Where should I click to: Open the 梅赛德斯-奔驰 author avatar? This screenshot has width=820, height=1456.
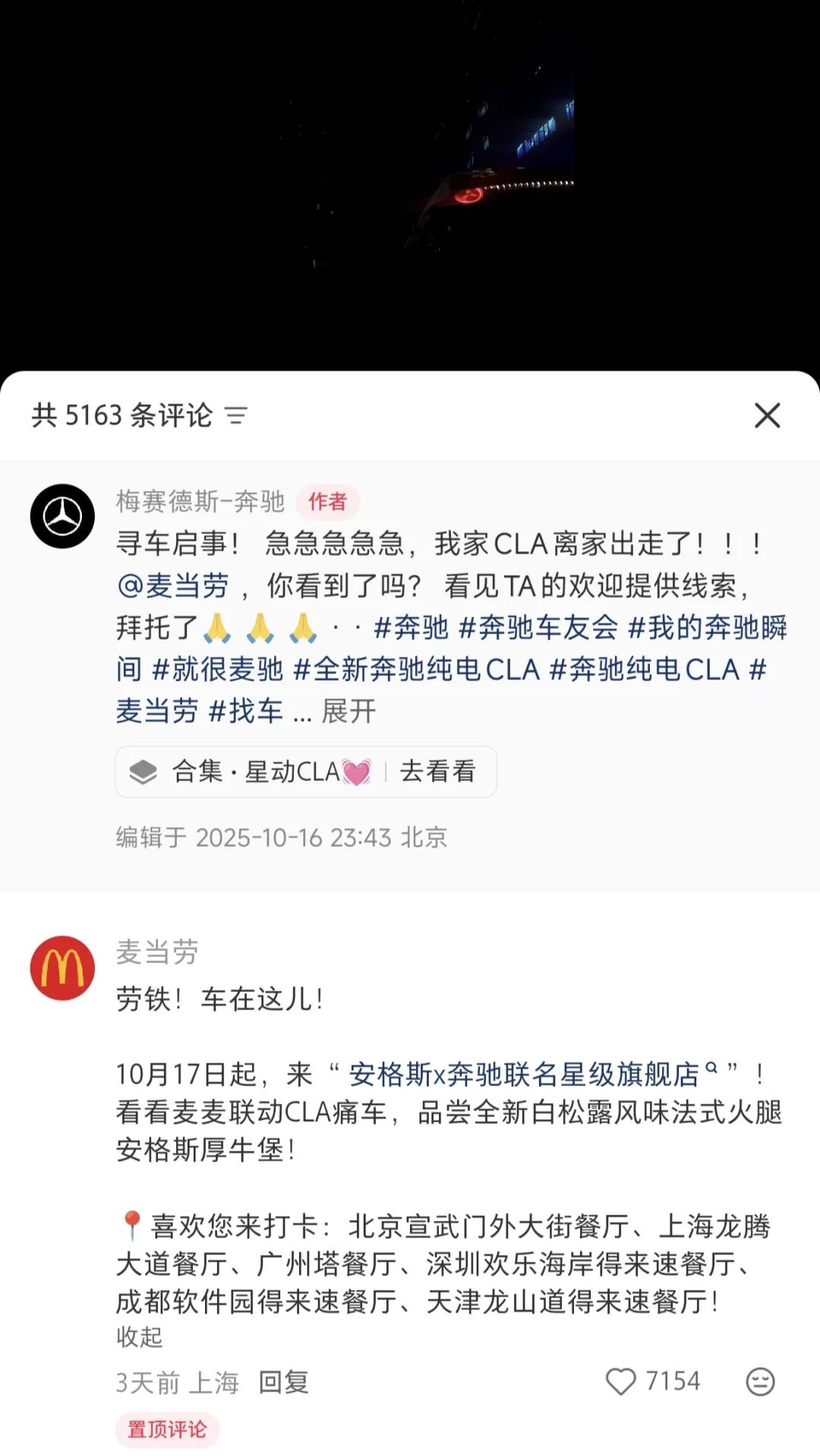(62, 516)
